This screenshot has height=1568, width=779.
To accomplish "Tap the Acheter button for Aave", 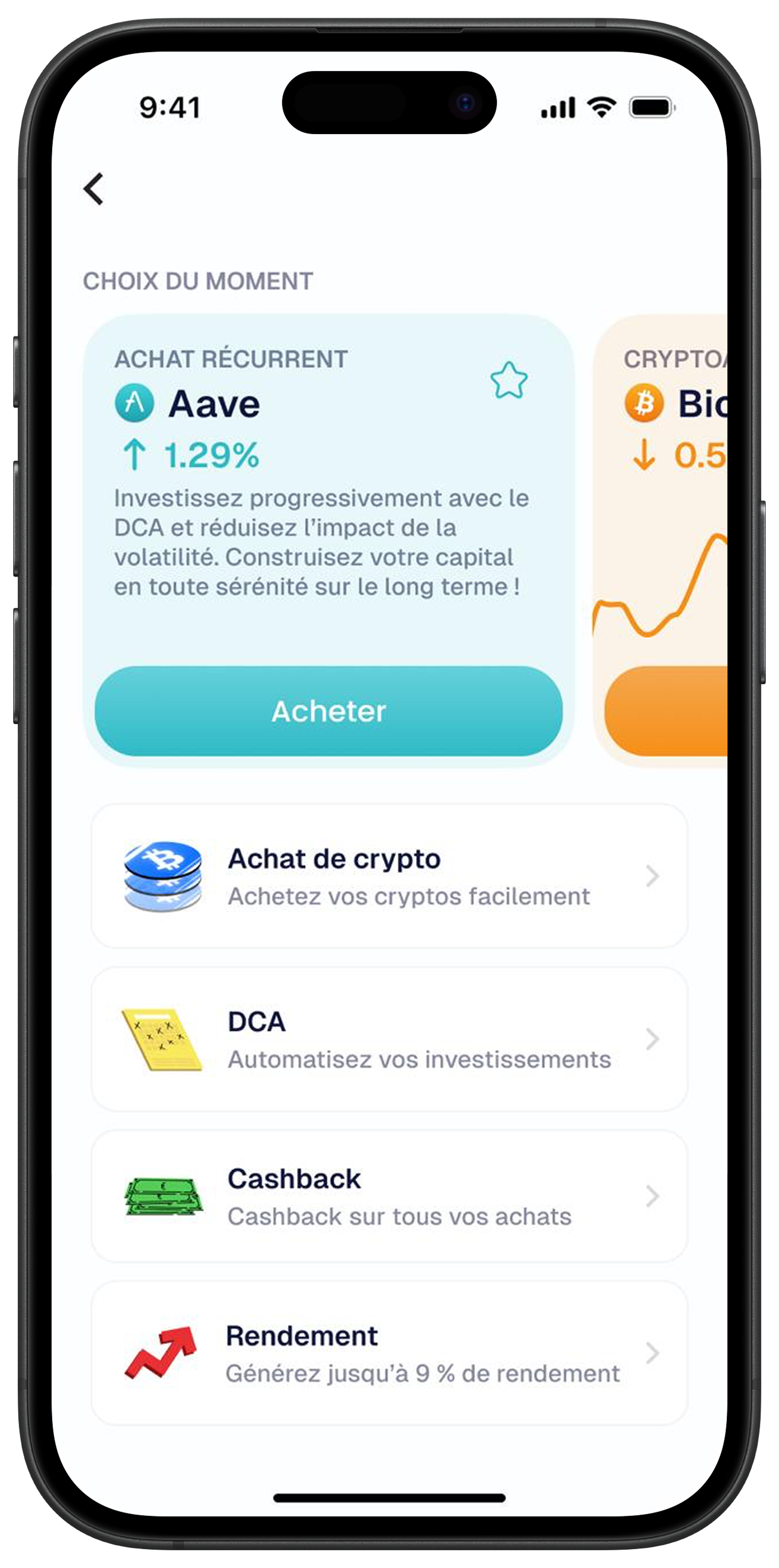I will [x=328, y=711].
